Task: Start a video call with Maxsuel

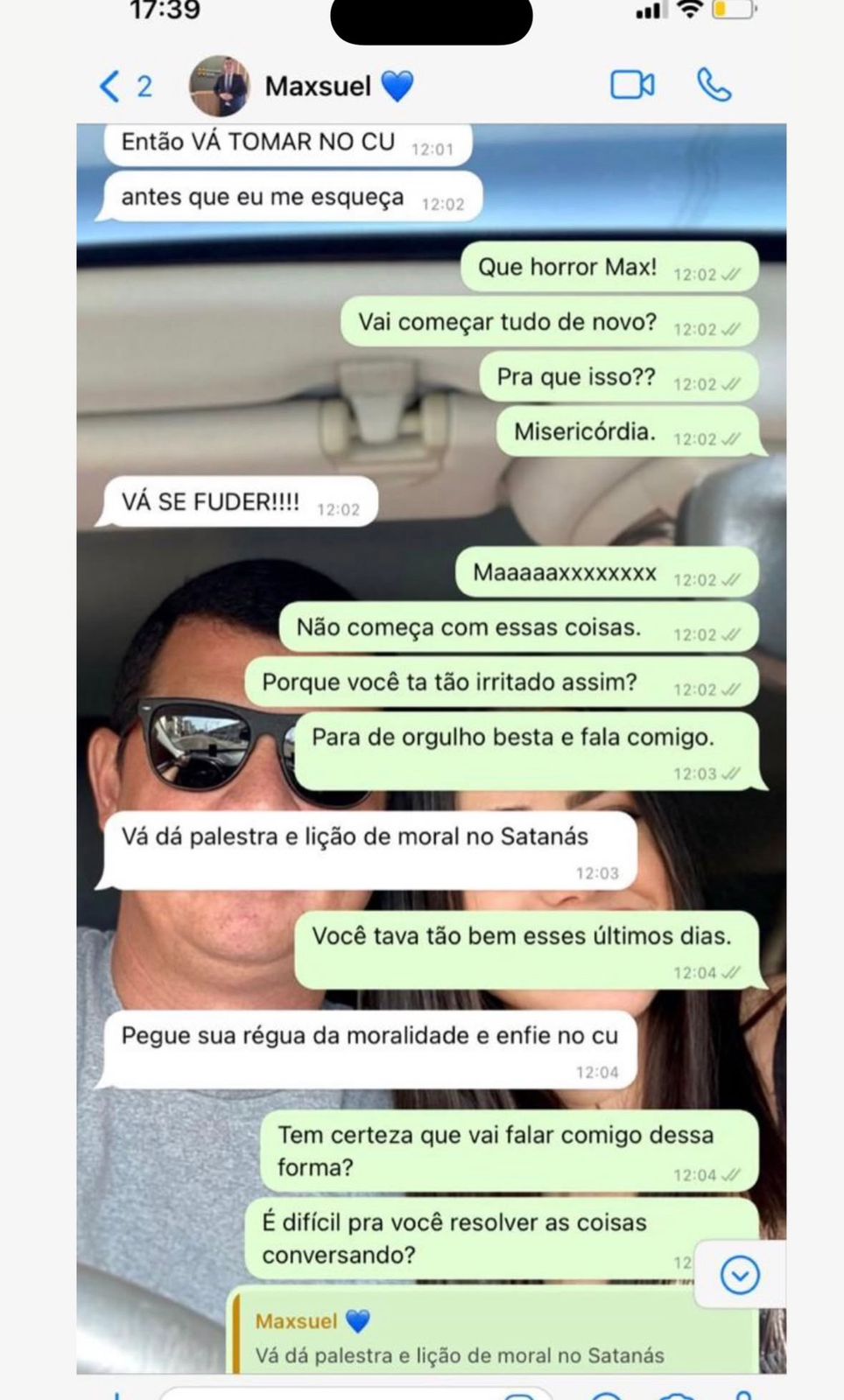Action: pos(632,85)
